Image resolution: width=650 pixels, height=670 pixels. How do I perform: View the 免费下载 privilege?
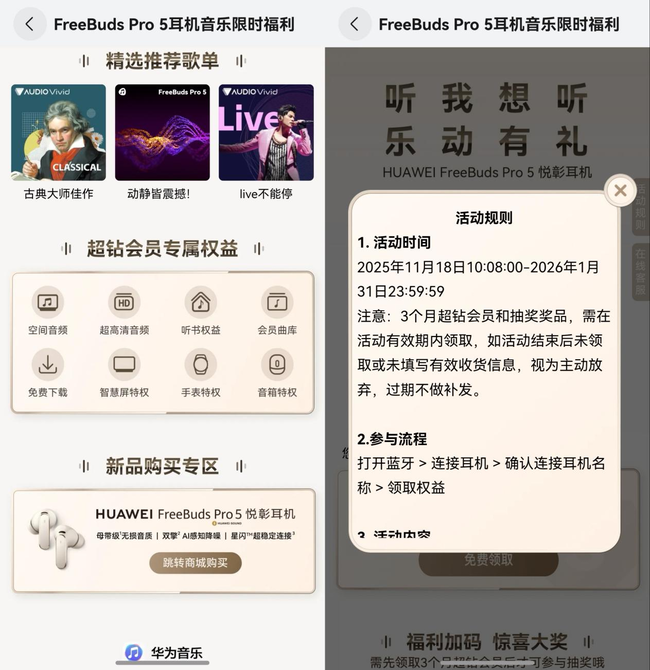click(47, 372)
